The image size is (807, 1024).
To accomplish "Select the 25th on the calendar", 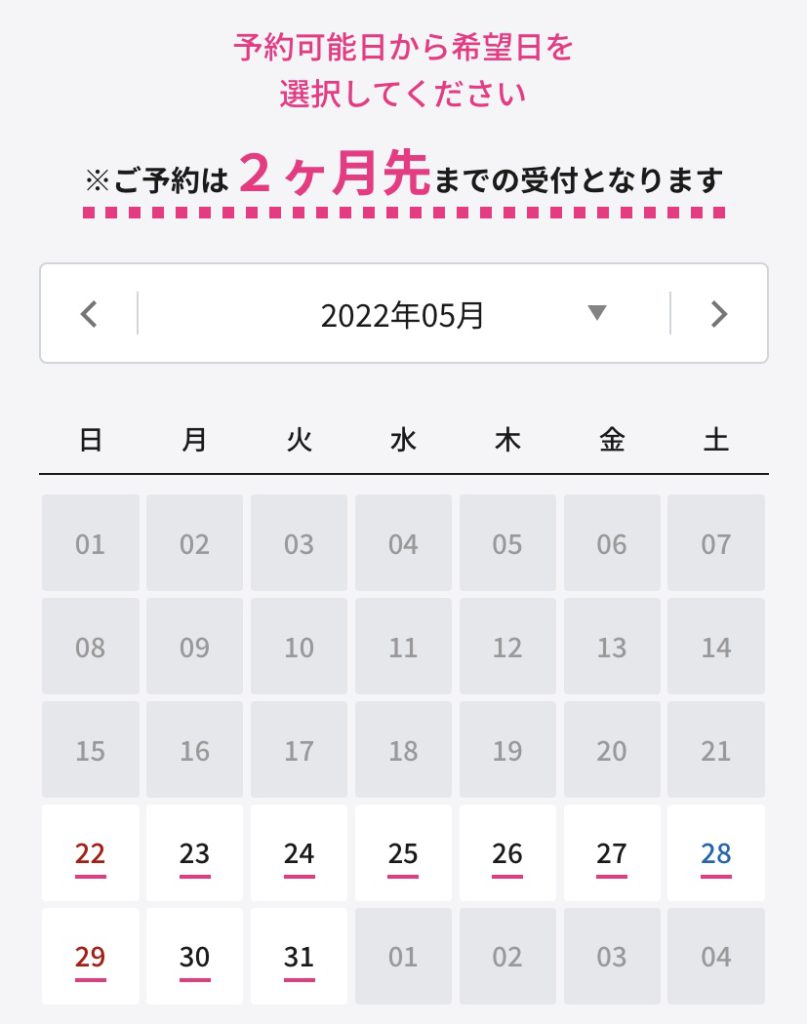I will [x=403, y=853].
